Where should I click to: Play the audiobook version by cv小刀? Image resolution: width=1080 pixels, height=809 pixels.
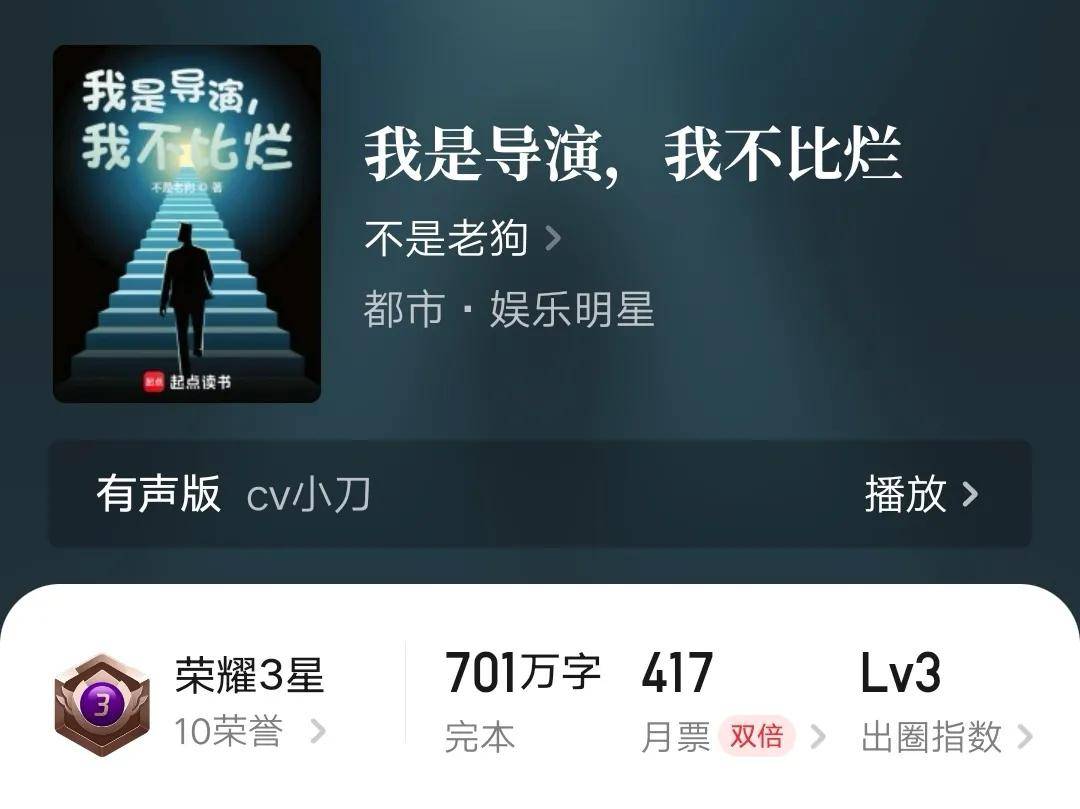pyautogui.click(x=920, y=494)
